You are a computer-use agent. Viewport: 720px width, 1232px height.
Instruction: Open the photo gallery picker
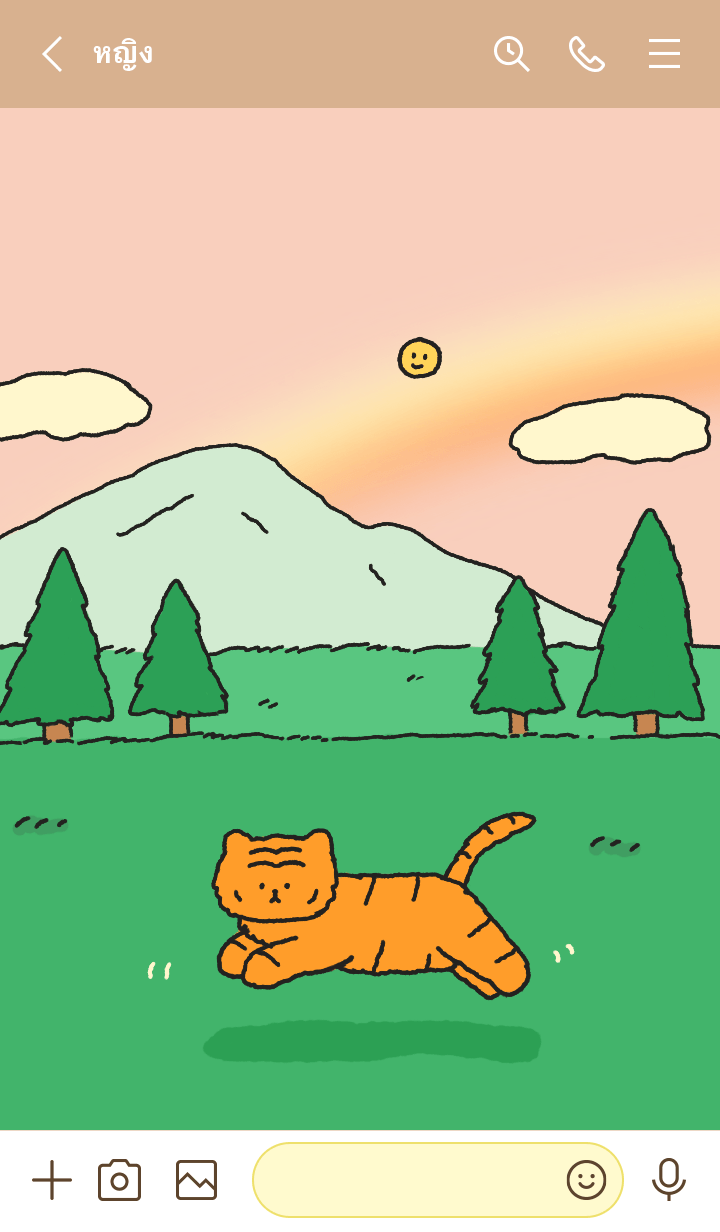196,1180
